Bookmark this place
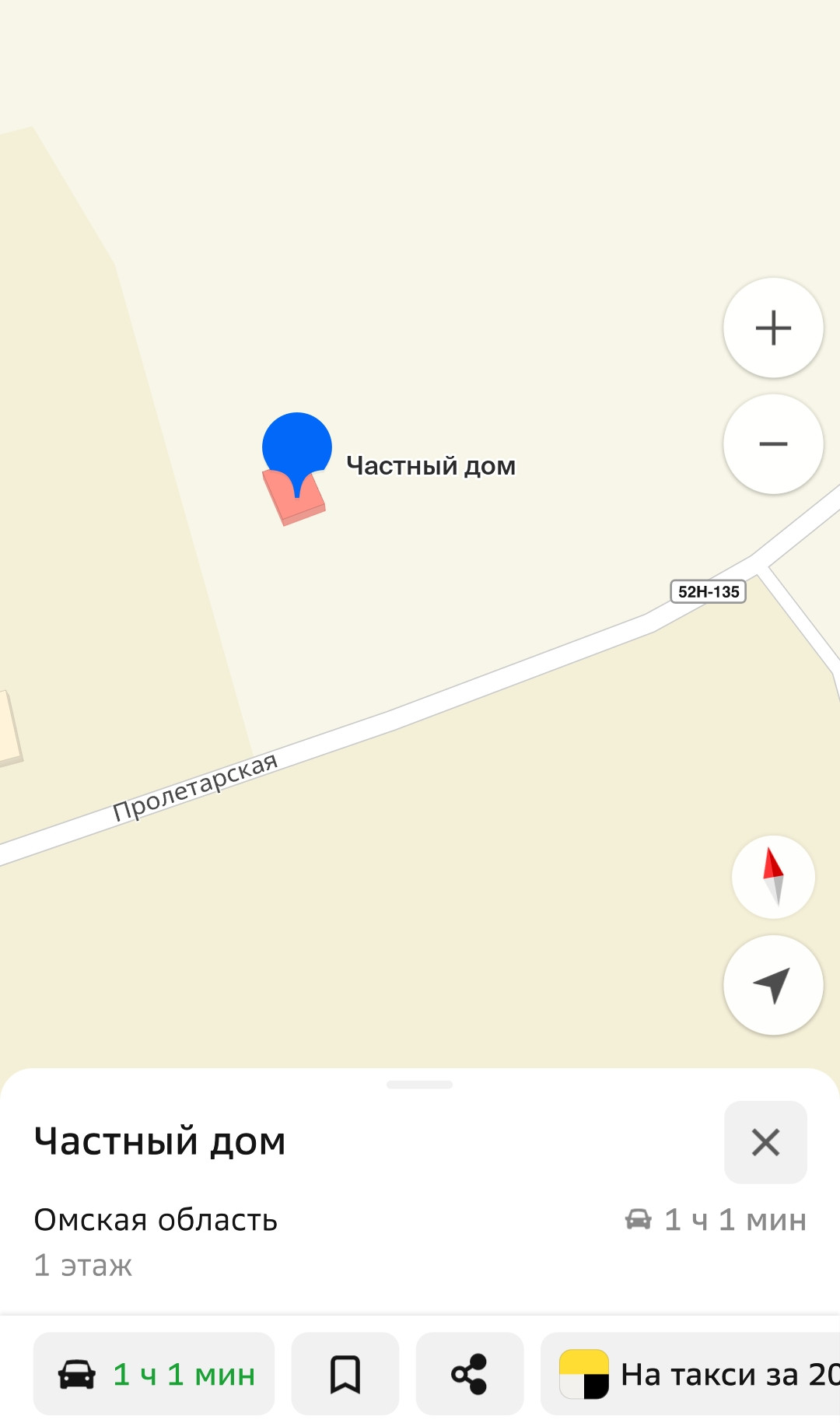This screenshot has height=1423, width=840. pos(345,1374)
